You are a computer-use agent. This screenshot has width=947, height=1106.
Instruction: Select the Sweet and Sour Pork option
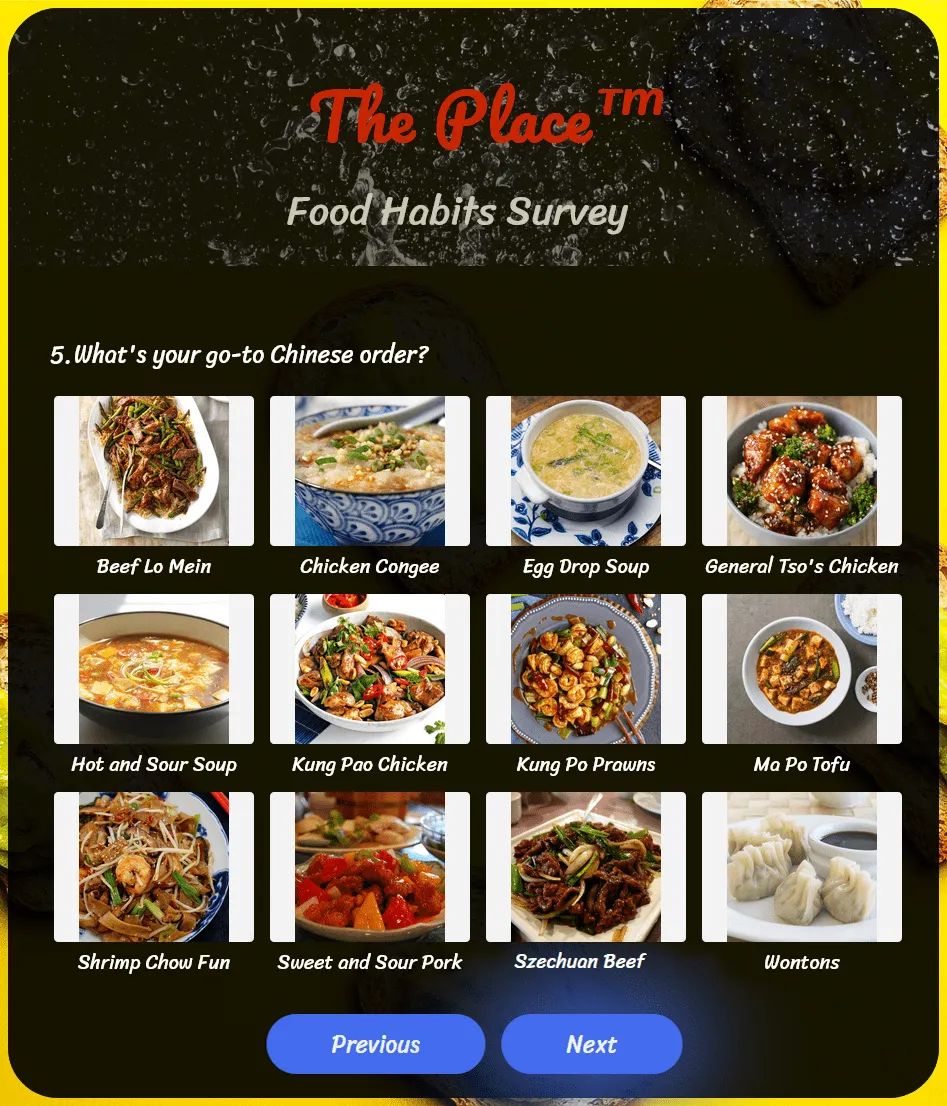[370, 867]
